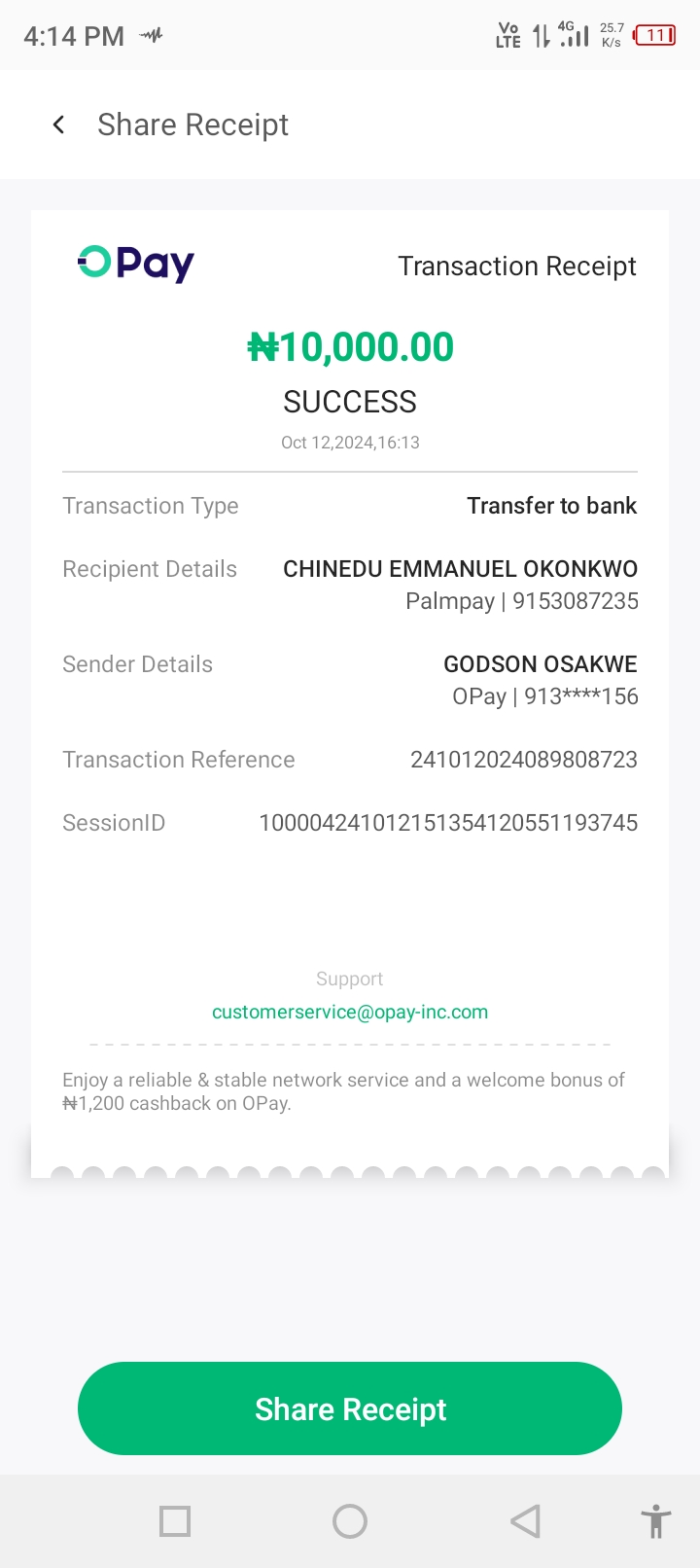700x1568 pixels.
Task: Tap the system back triangle button
Action: tap(525, 1521)
